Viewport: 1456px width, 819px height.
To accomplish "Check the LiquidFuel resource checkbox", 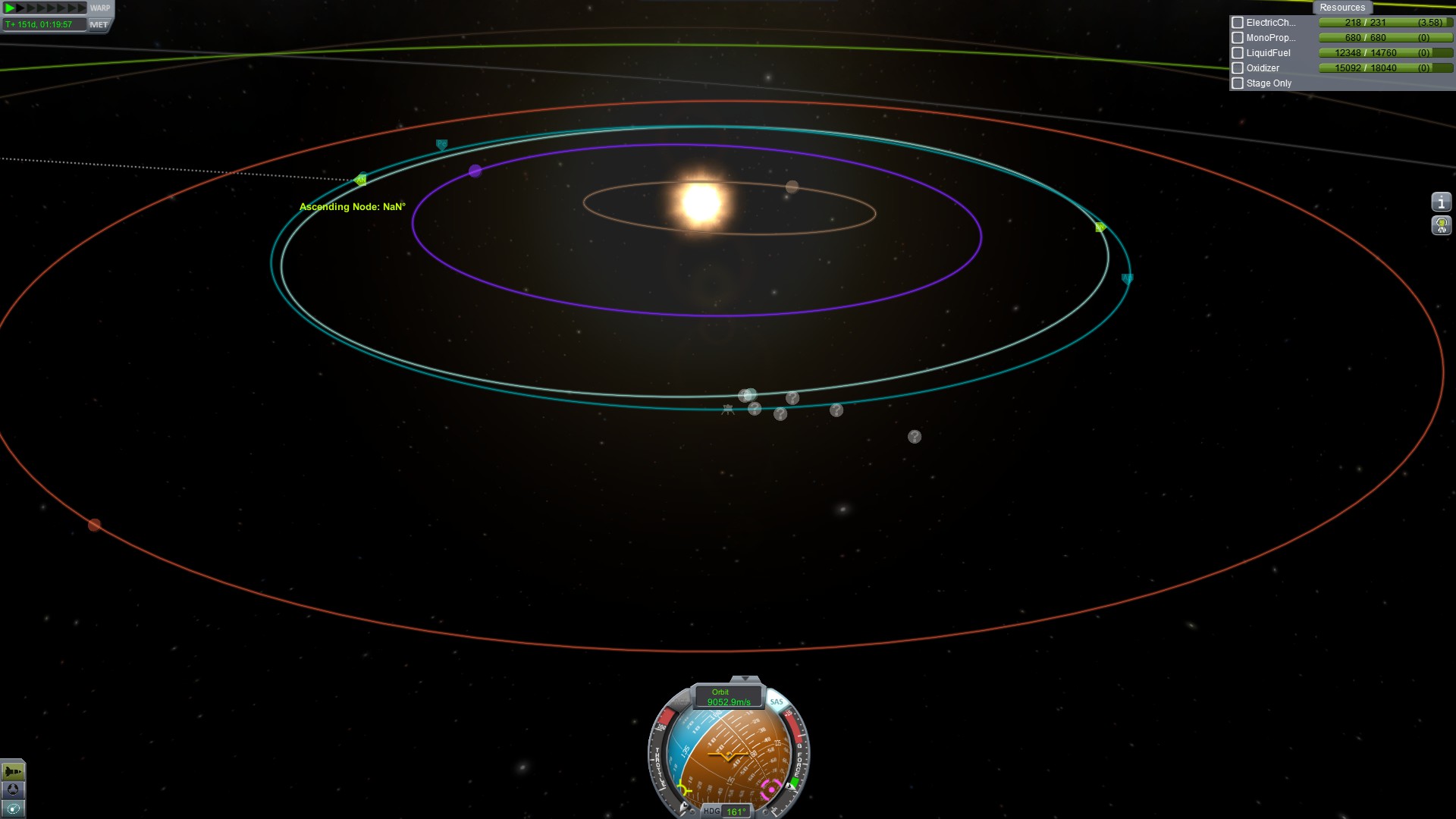I will pos(1238,53).
